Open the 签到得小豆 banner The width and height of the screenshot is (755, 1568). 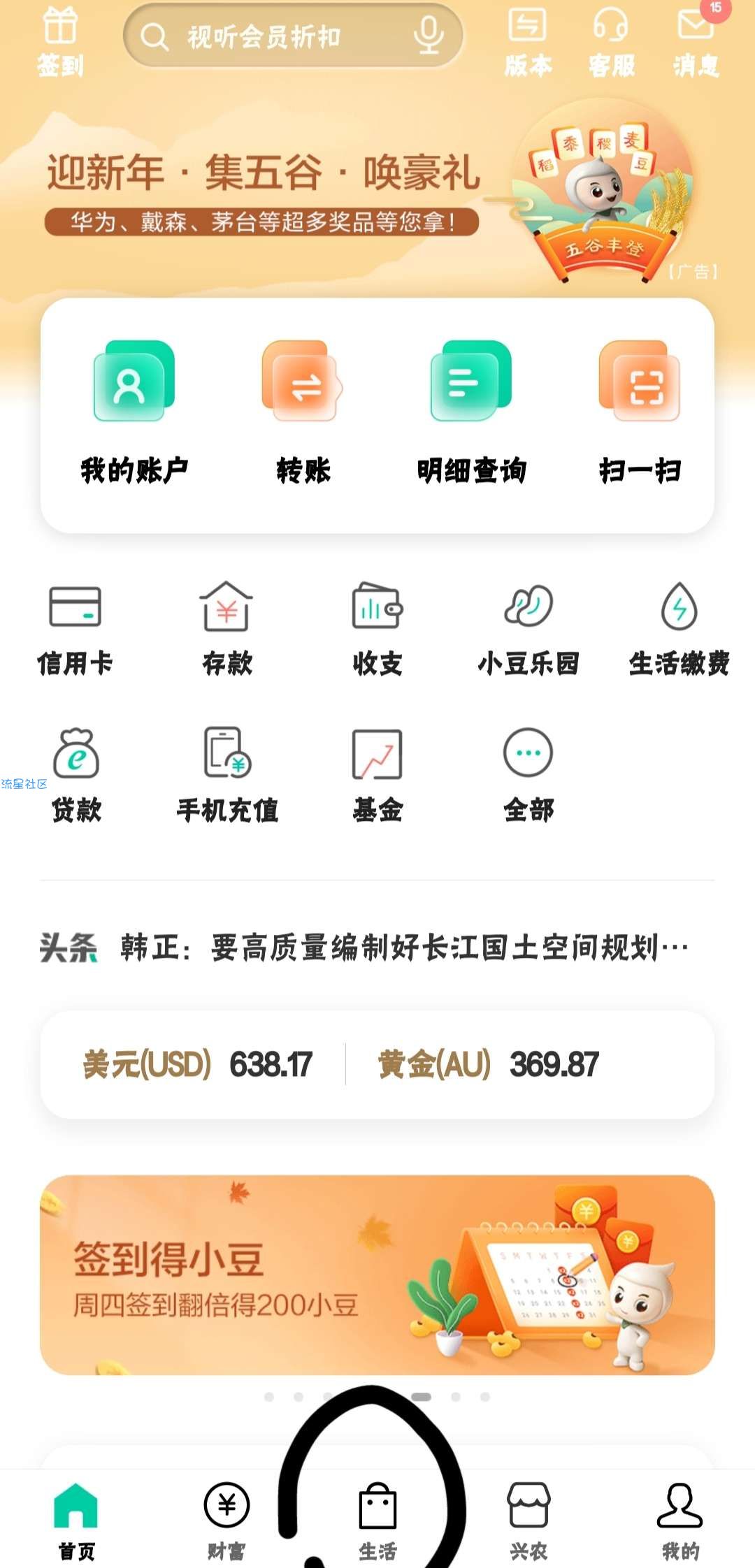point(377,1275)
